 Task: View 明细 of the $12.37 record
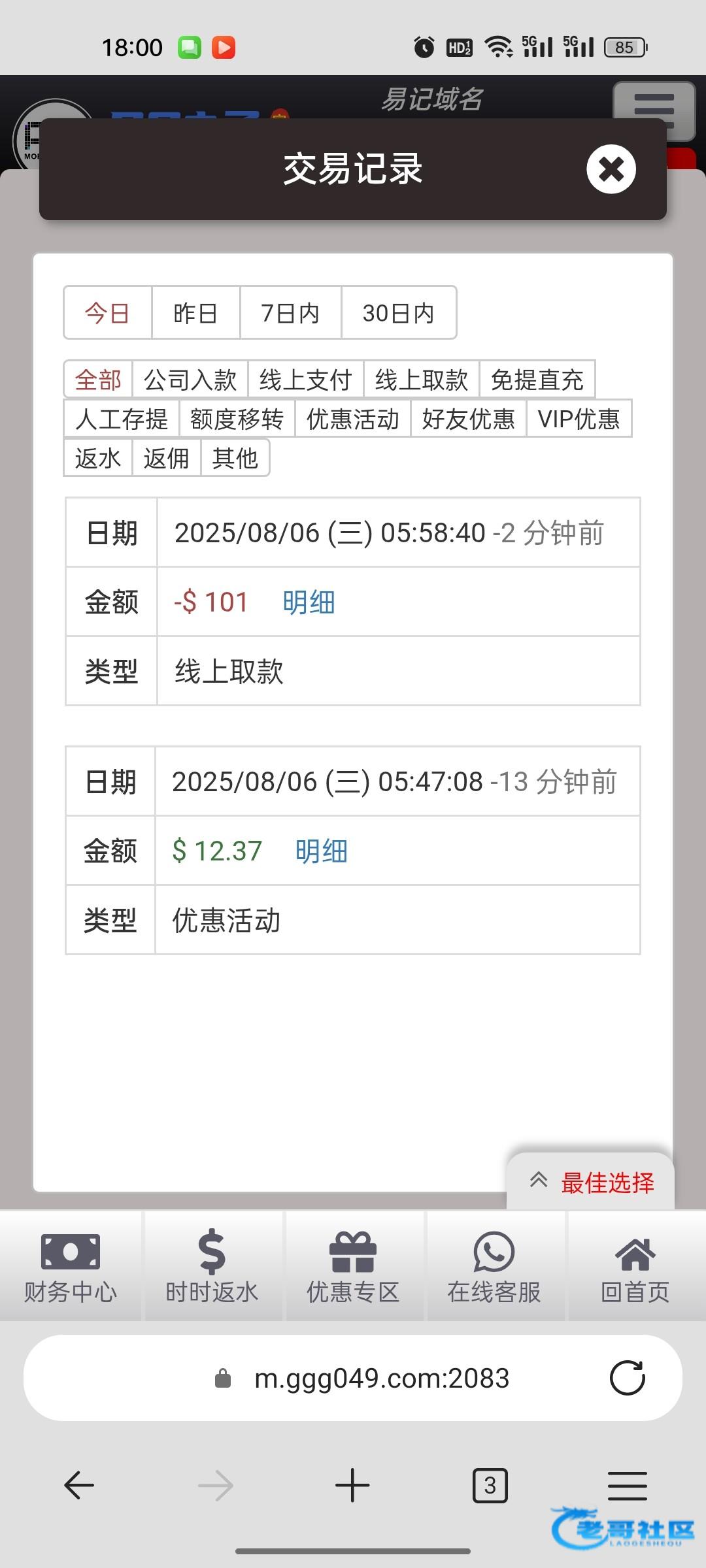(x=321, y=851)
